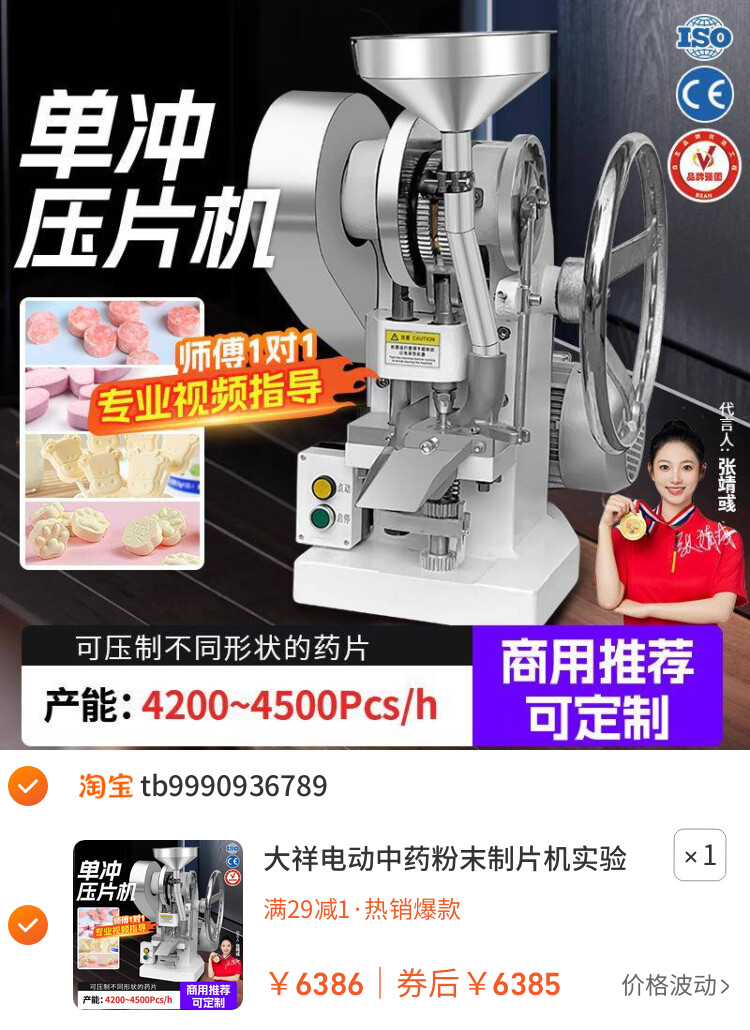Tap the 满29减1·热销爆款 promotion tag
Screen dimensions: 750x1030
coord(362,909)
